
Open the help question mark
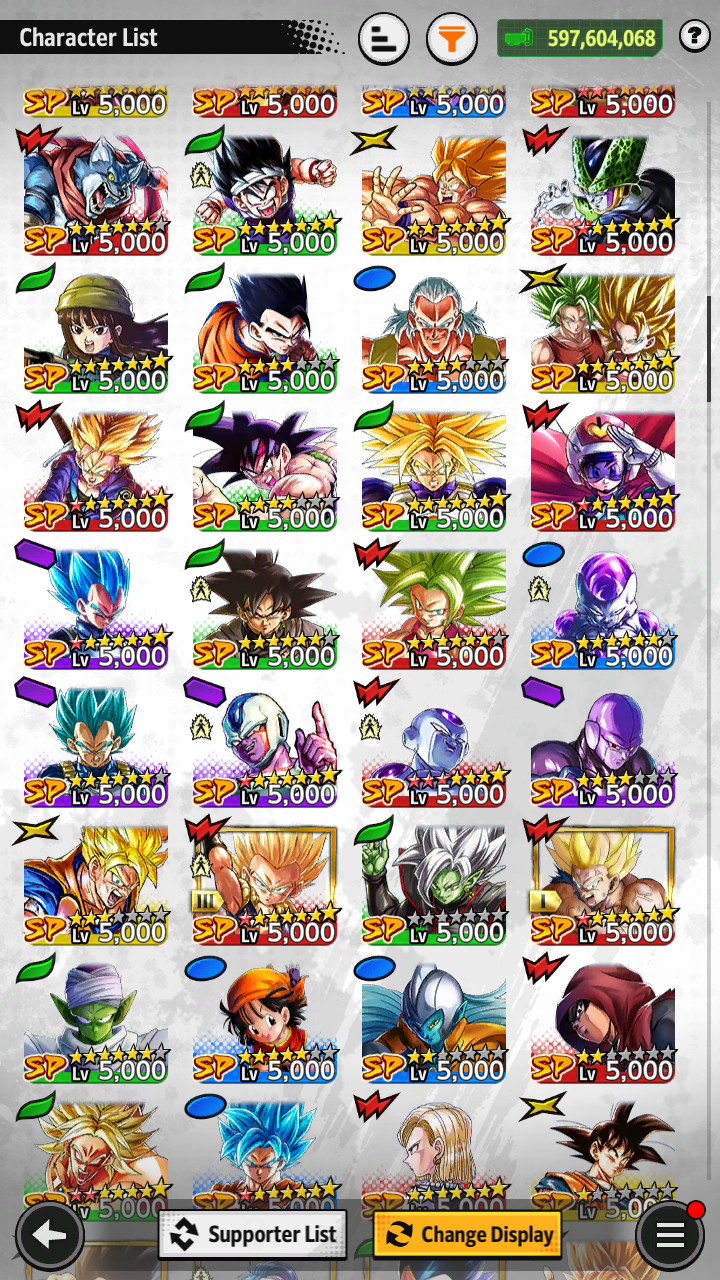(694, 37)
